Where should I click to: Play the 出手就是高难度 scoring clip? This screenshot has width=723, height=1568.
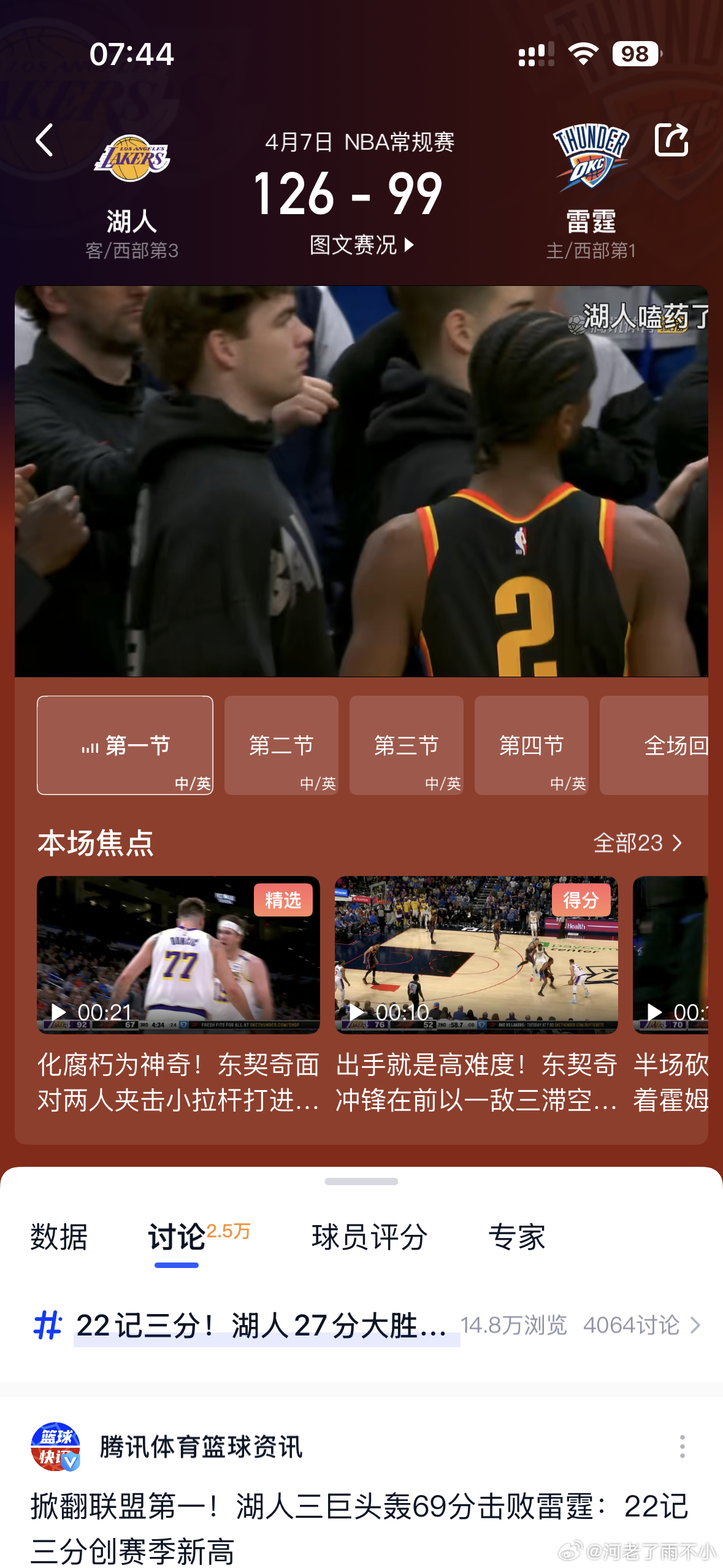(476, 955)
